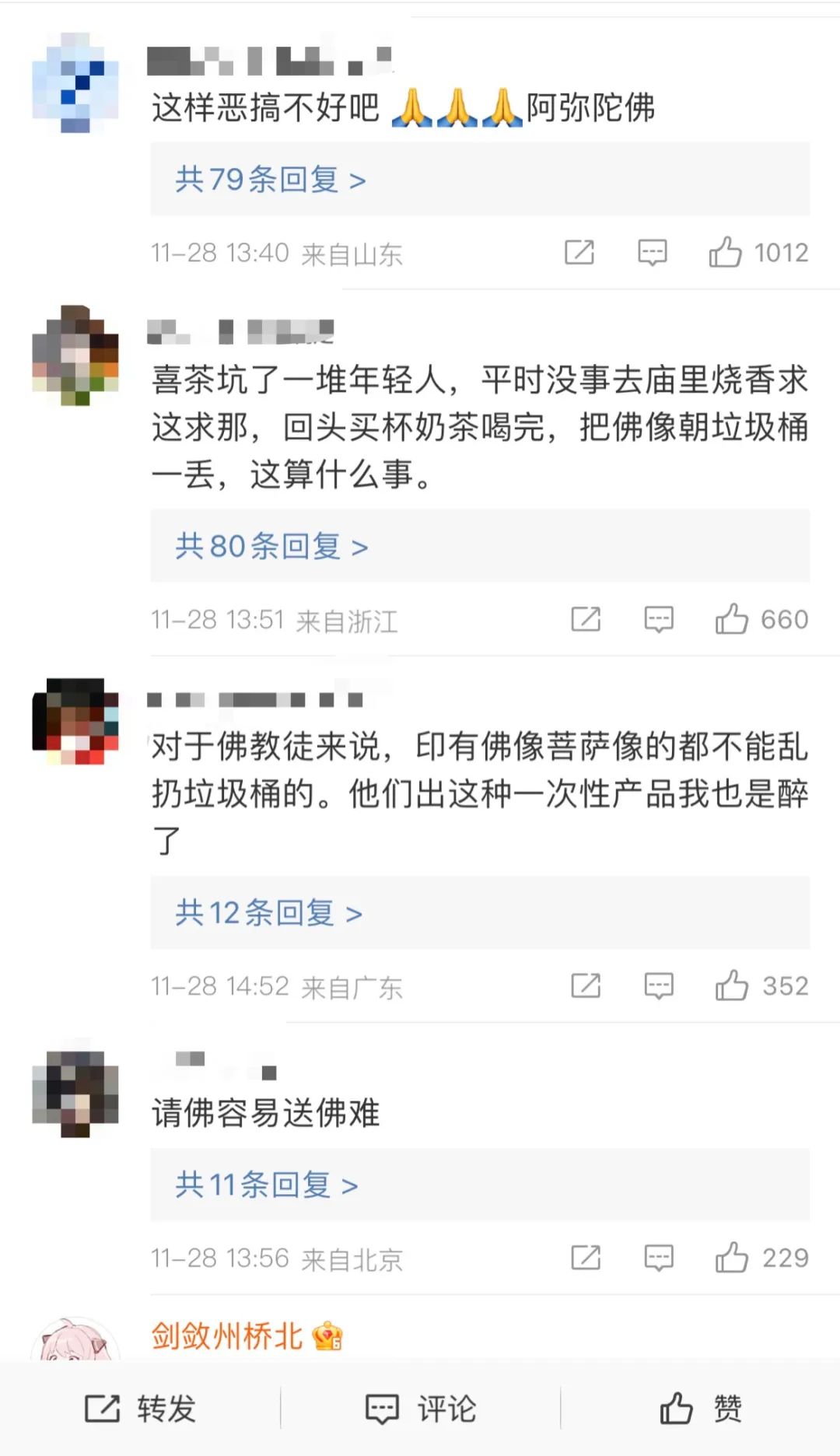Tap 赞 in the bottom bar
This screenshot has width=840, height=1456.
[x=700, y=1409]
